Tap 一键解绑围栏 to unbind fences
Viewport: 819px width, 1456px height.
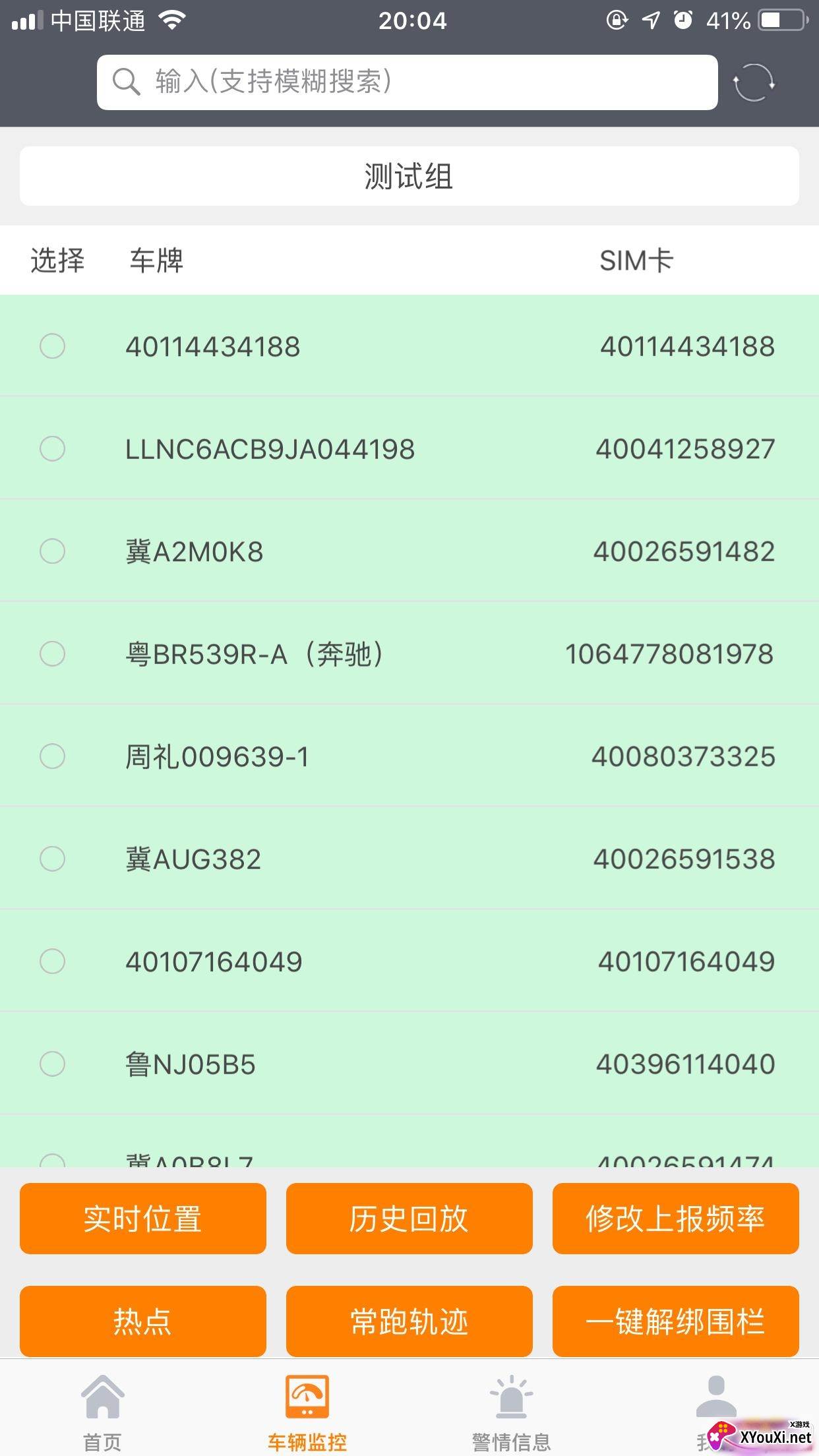click(x=675, y=1321)
